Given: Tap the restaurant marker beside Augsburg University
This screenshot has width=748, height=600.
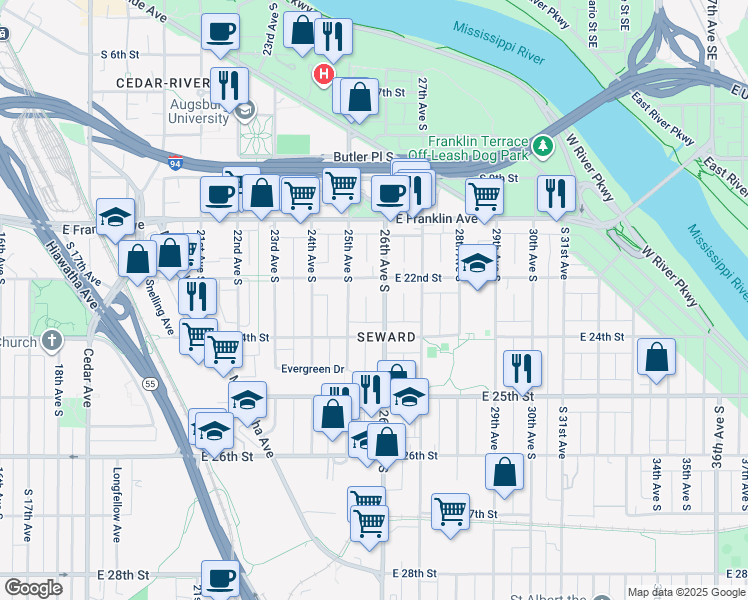Looking at the screenshot, I should click(x=229, y=88).
